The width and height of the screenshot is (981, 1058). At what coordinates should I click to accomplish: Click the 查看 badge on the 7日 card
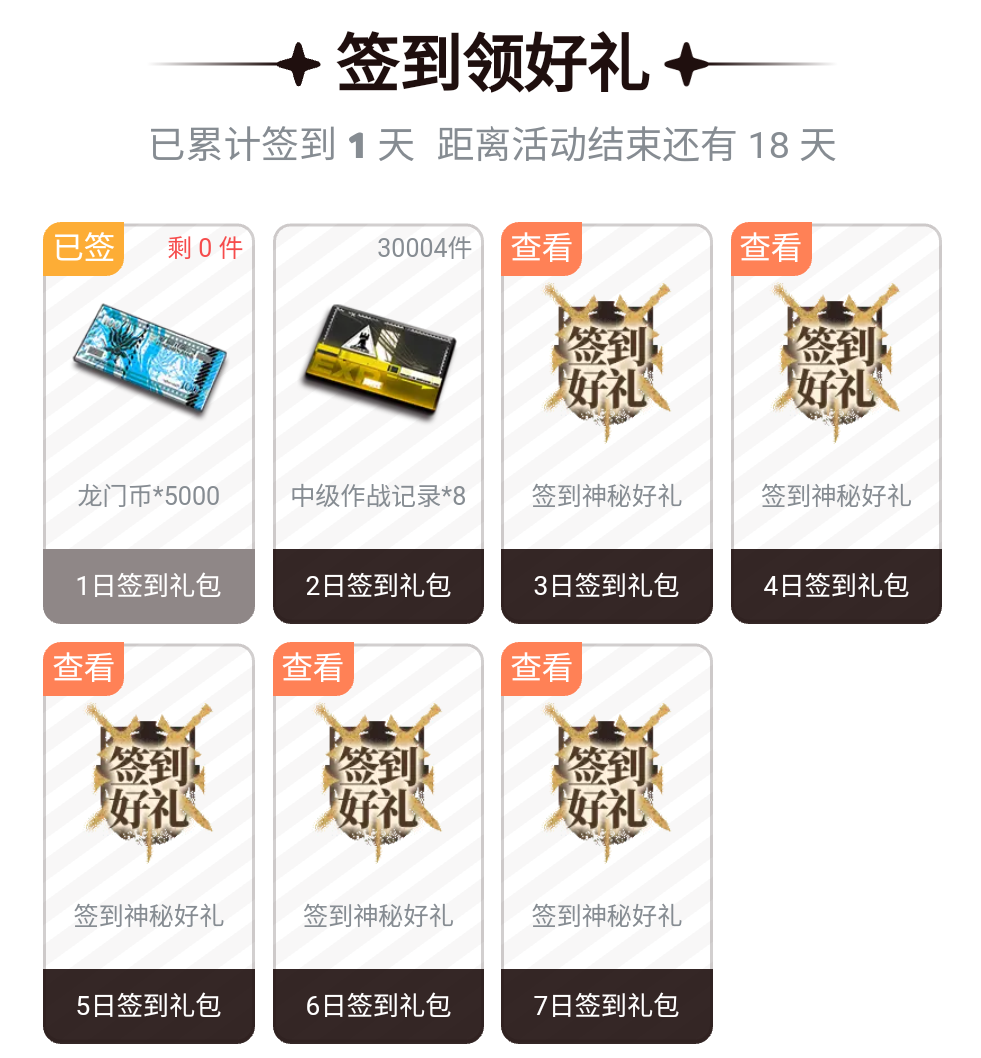point(541,667)
